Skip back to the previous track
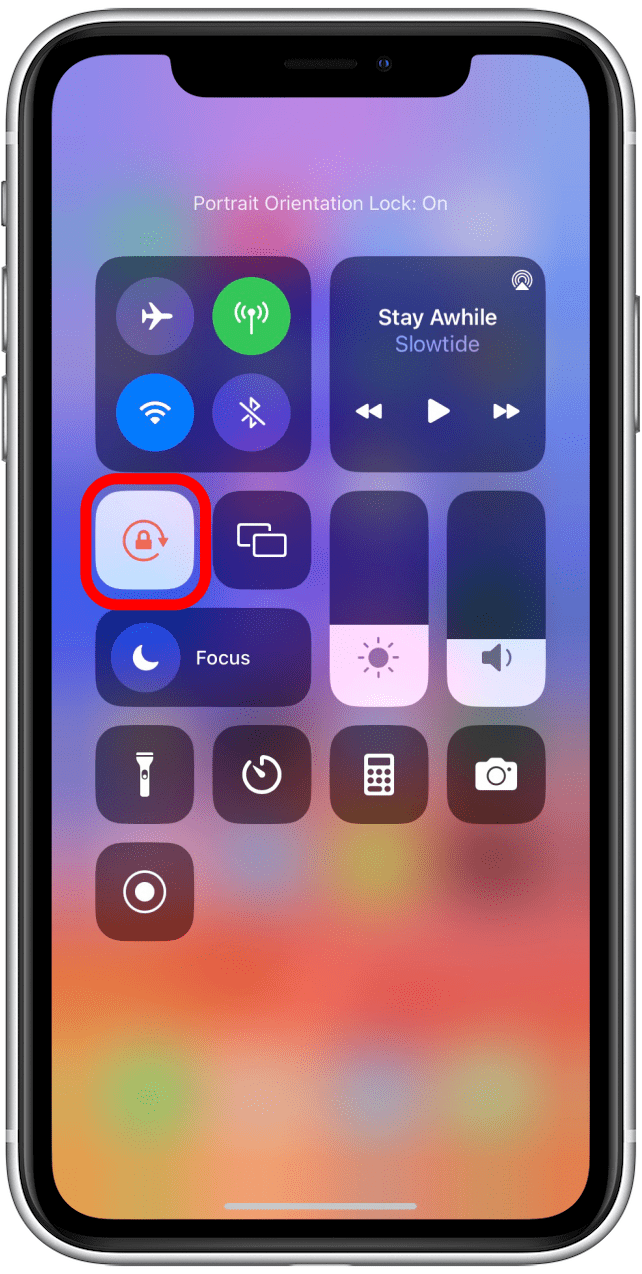The image size is (642, 1274). pos(369,411)
